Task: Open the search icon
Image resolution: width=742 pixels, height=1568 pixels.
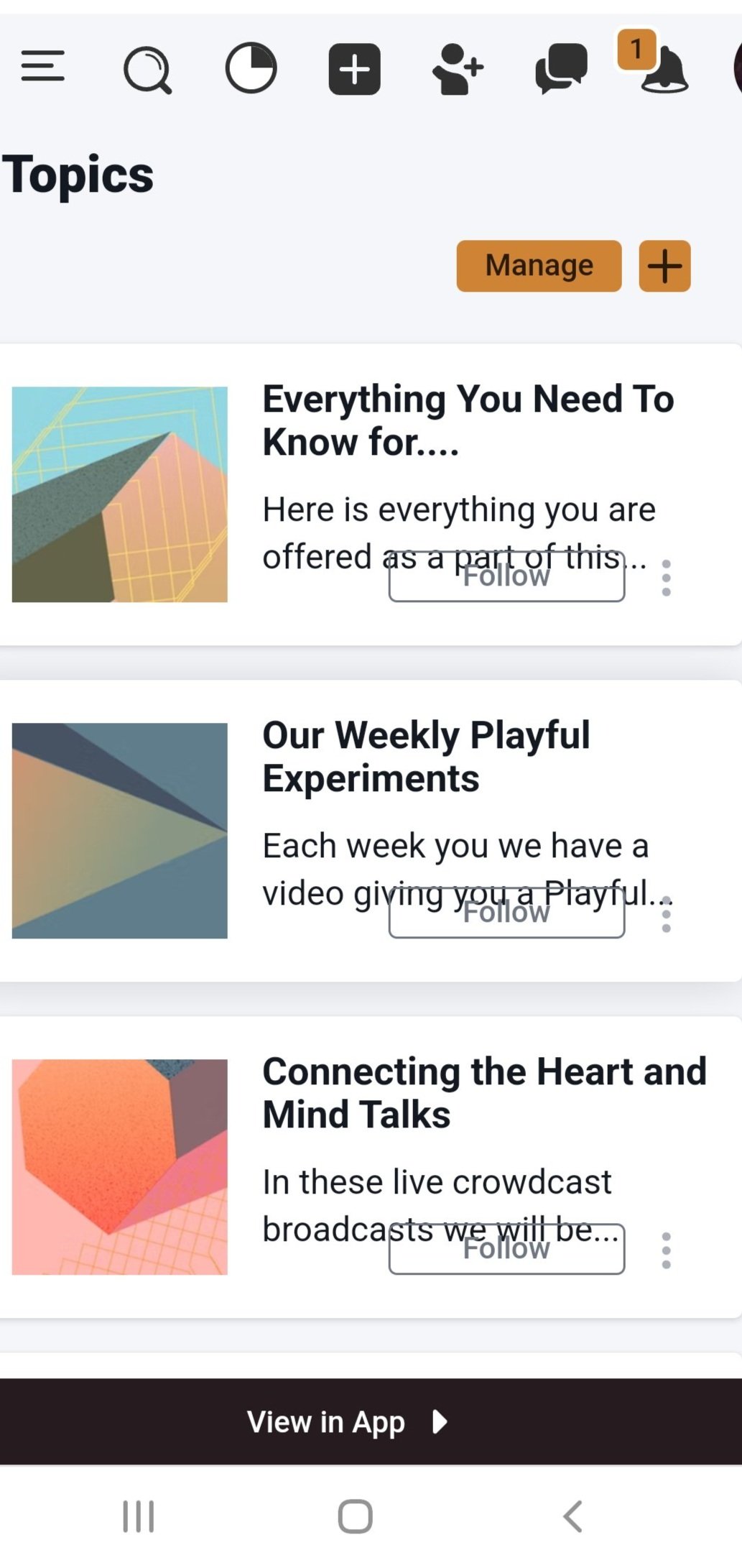Action: 147,70
